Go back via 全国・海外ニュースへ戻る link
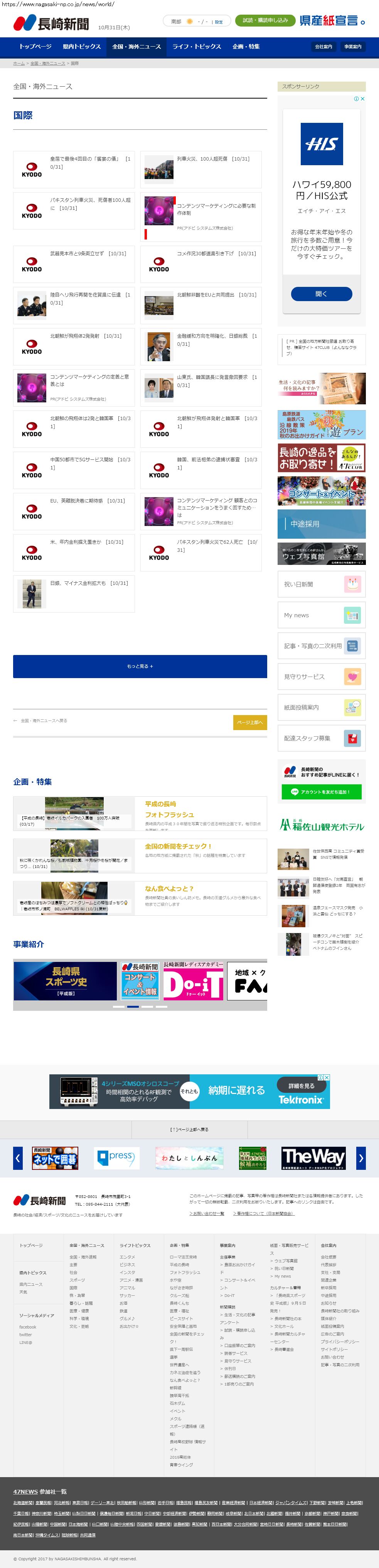This screenshot has height=1568, width=379. [x=40, y=721]
